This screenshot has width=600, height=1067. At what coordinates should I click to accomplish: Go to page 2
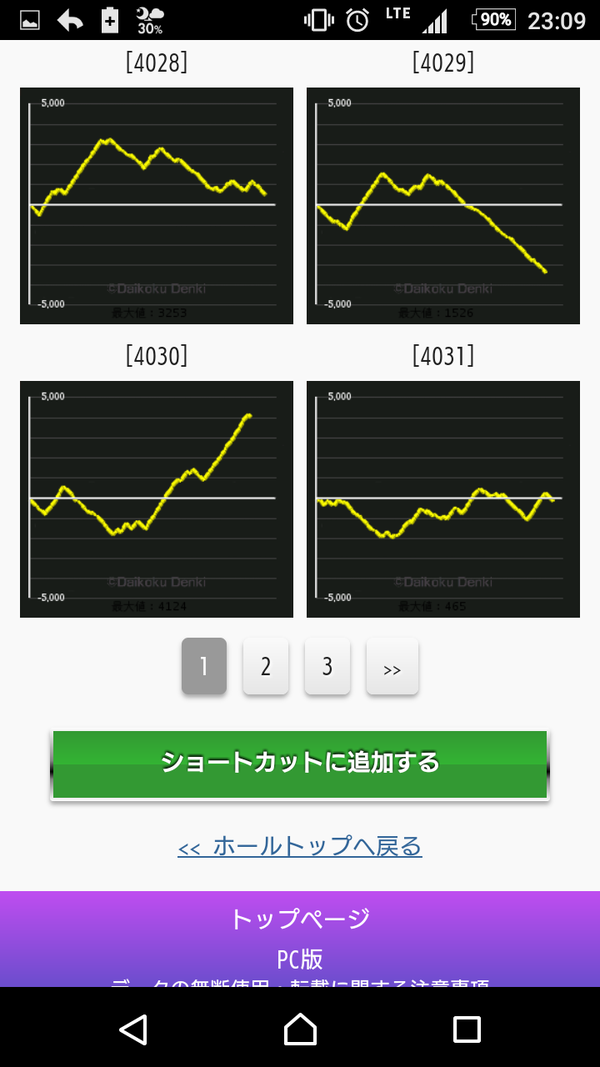tap(265, 666)
